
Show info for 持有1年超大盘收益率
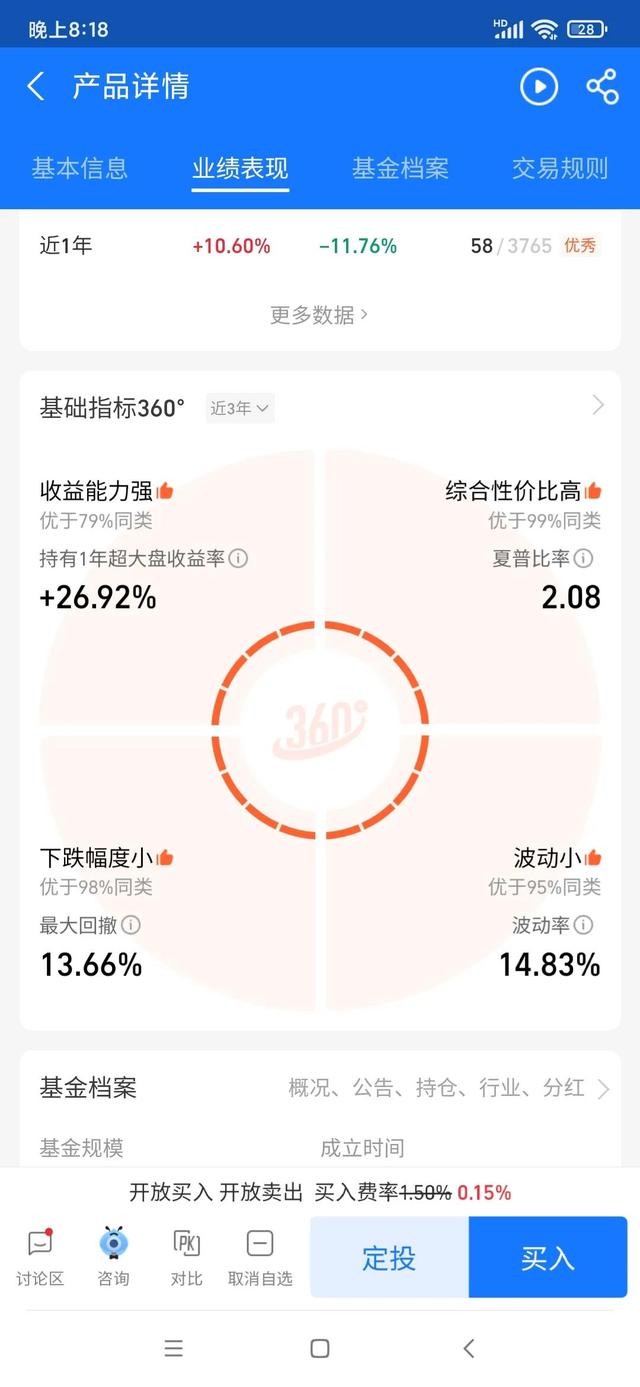[239, 559]
